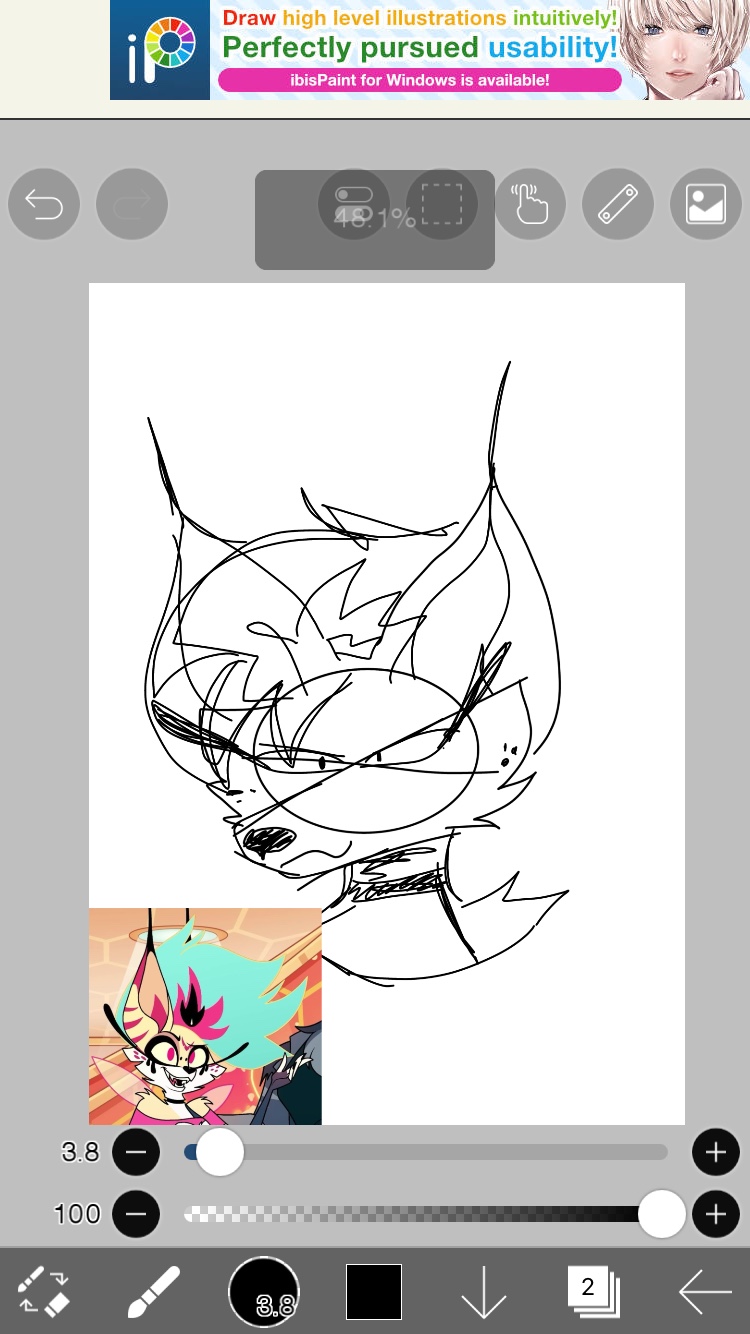Image resolution: width=750 pixels, height=1334 pixels.
Task: Increase brush thickness with plus button
Action: click(x=715, y=1153)
